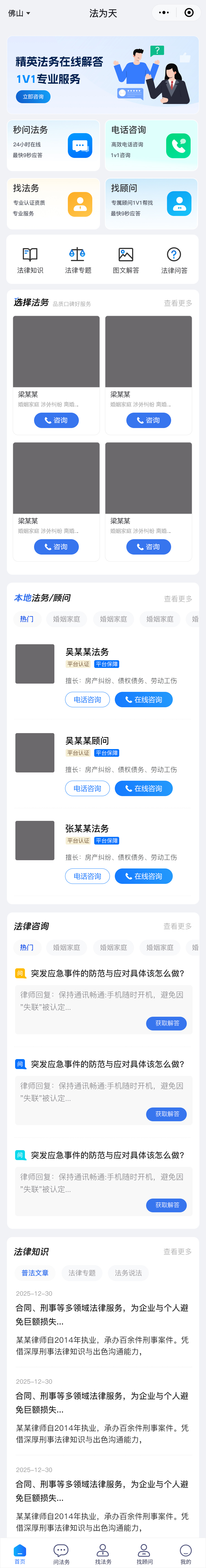206x1568 pixels.
Task: Open the 找法务 card
Action: pyautogui.click(x=54, y=203)
